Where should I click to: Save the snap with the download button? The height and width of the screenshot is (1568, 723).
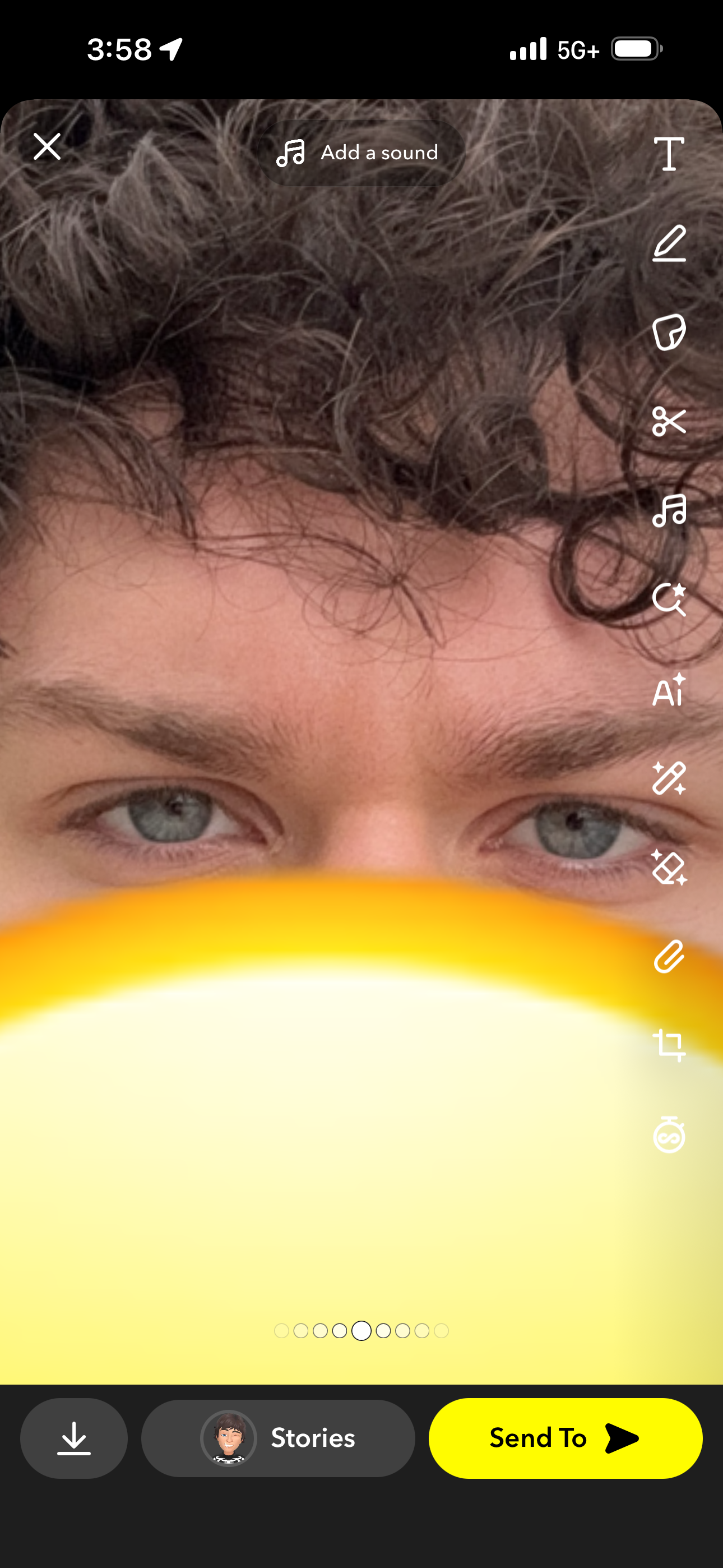coord(73,1438)
